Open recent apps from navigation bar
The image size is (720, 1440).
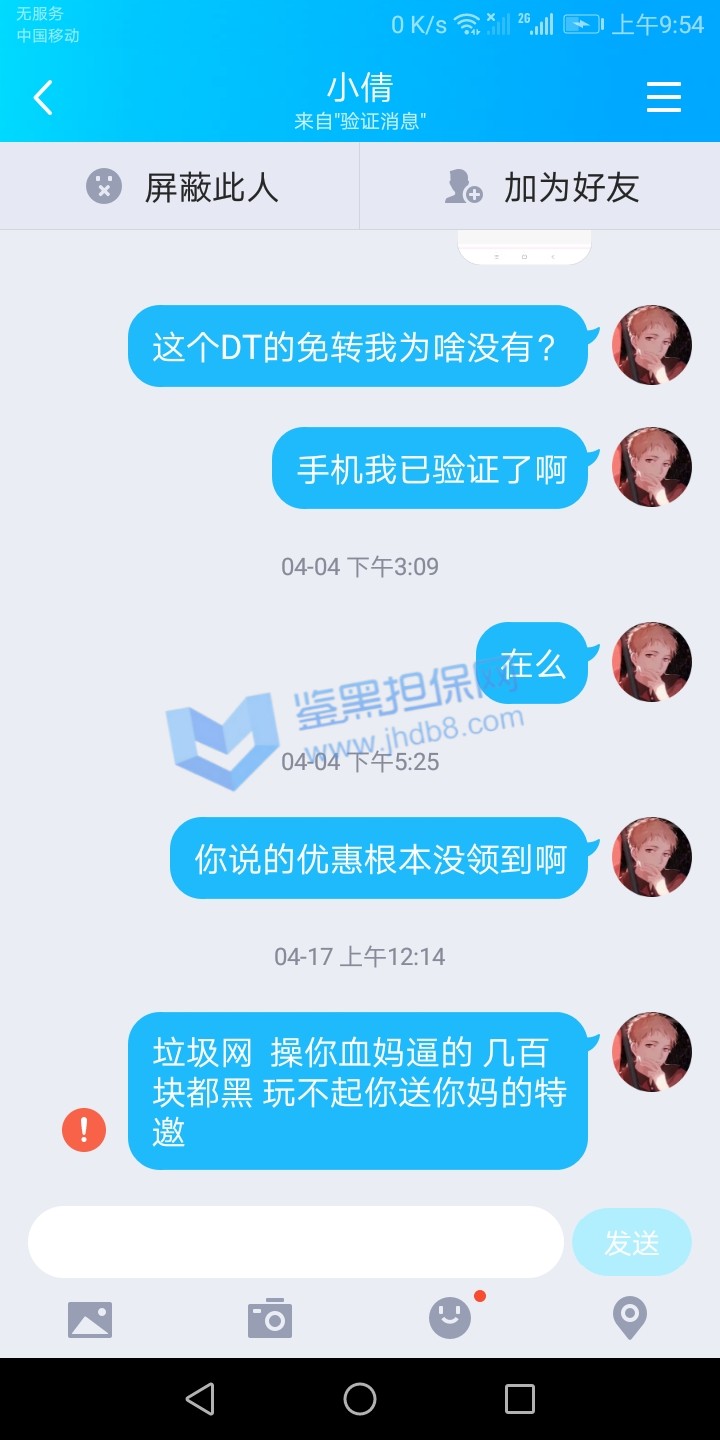coord(519,1399)
